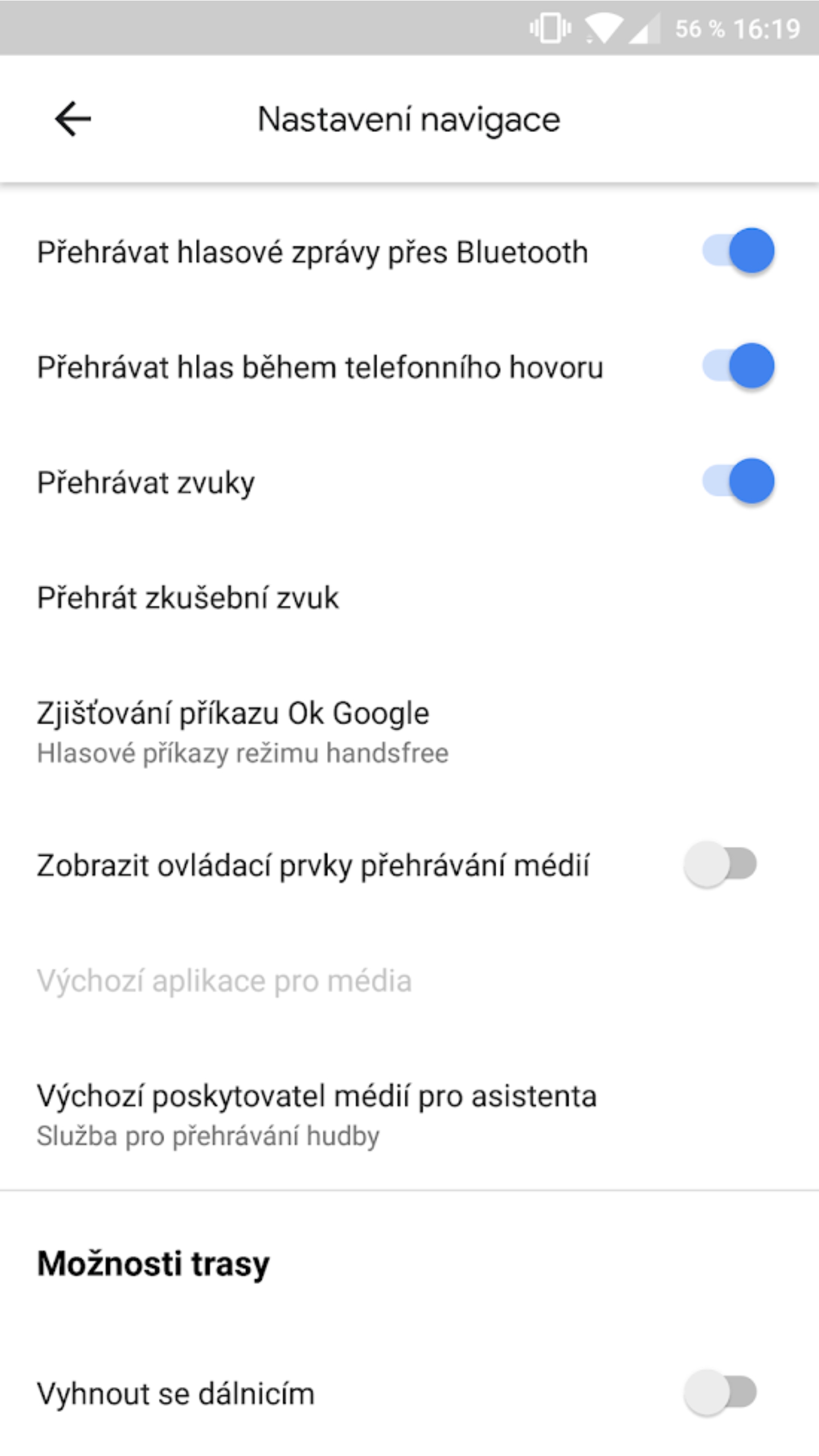The height and width of the screenshot is (1456, 819).
Task: Open Výchozí poskytovatel médií pro asistenta
Action: pyautogui.click(x=410, y=1114)
